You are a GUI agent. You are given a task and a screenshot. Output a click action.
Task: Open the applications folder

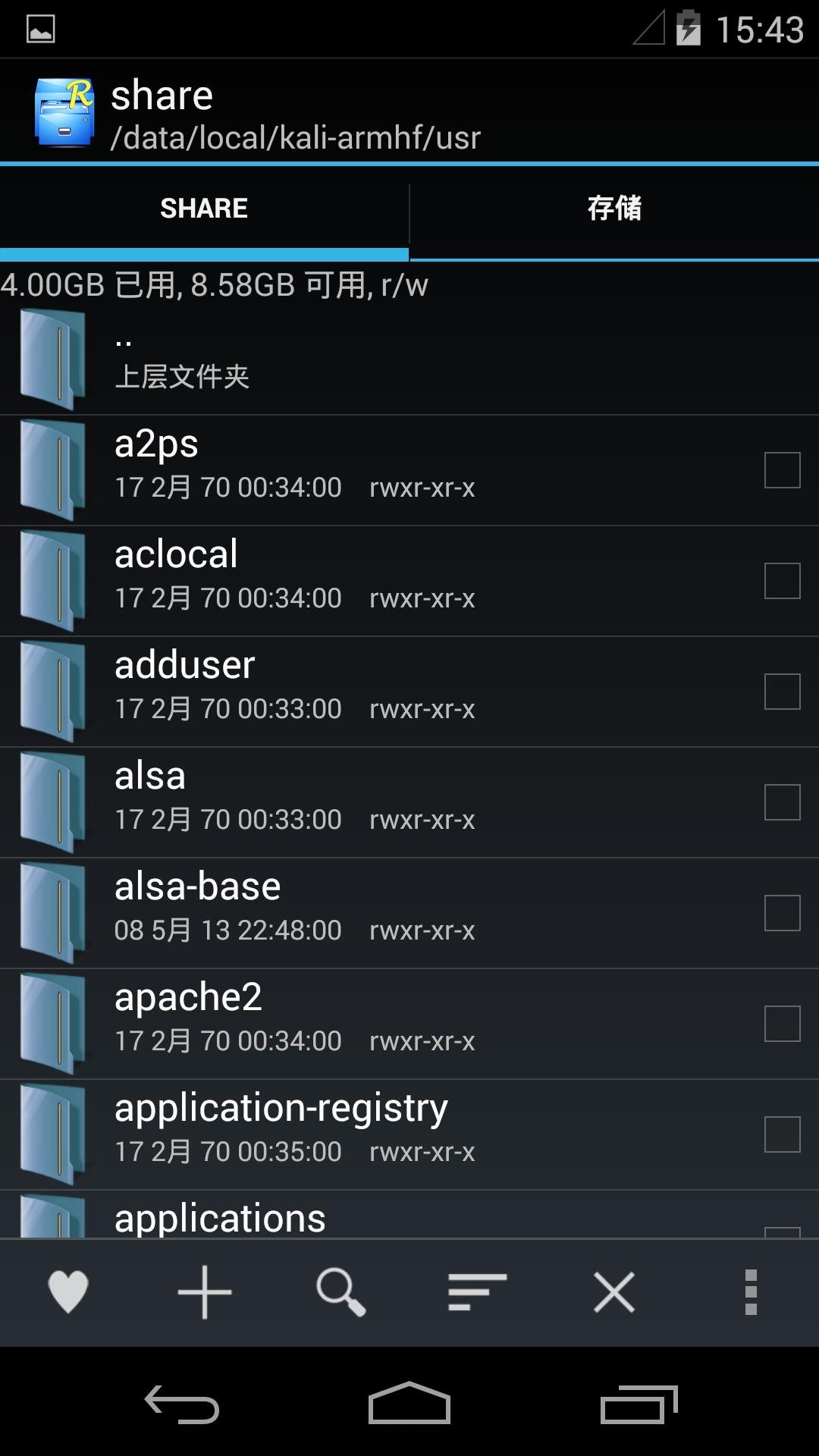coord(303,1218)
